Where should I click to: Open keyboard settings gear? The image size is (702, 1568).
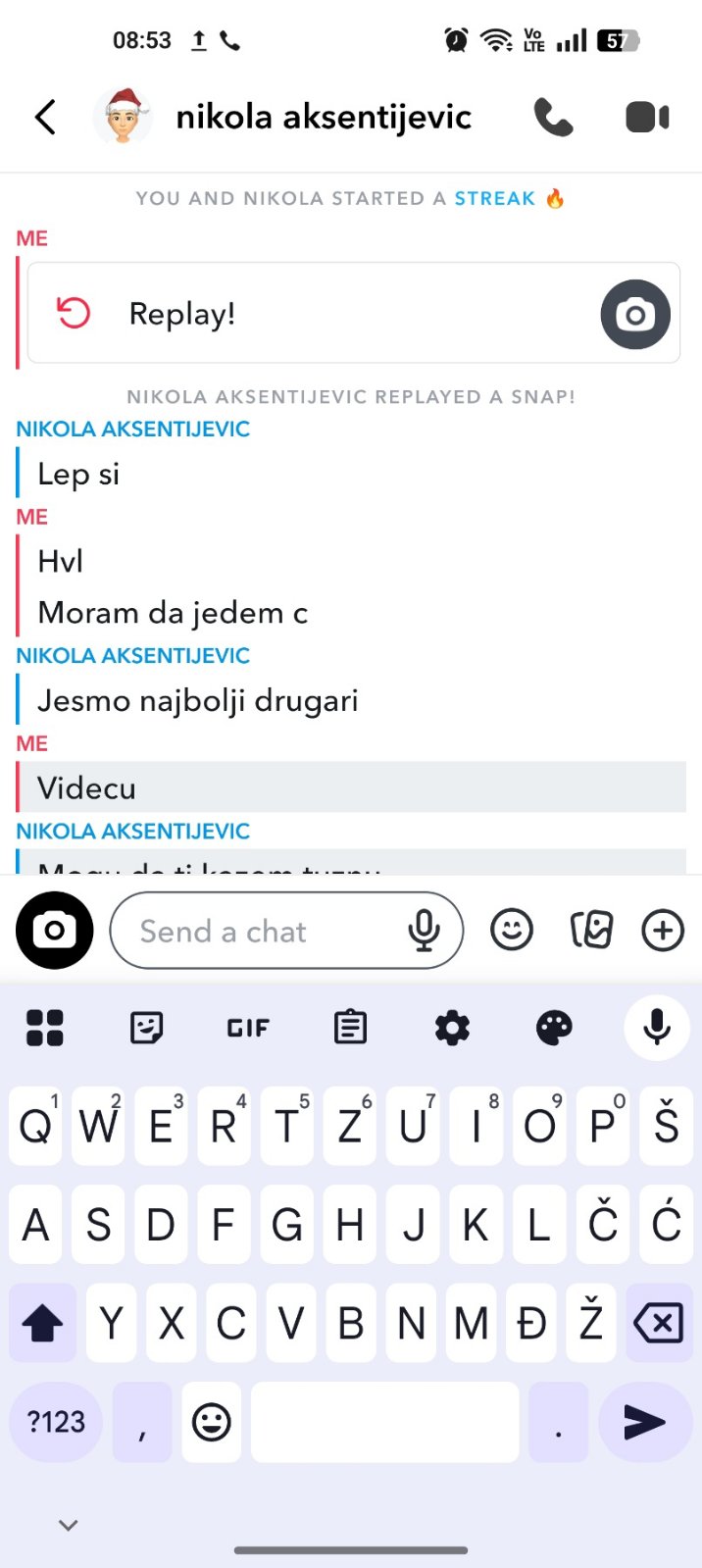tap(452, 1028)
